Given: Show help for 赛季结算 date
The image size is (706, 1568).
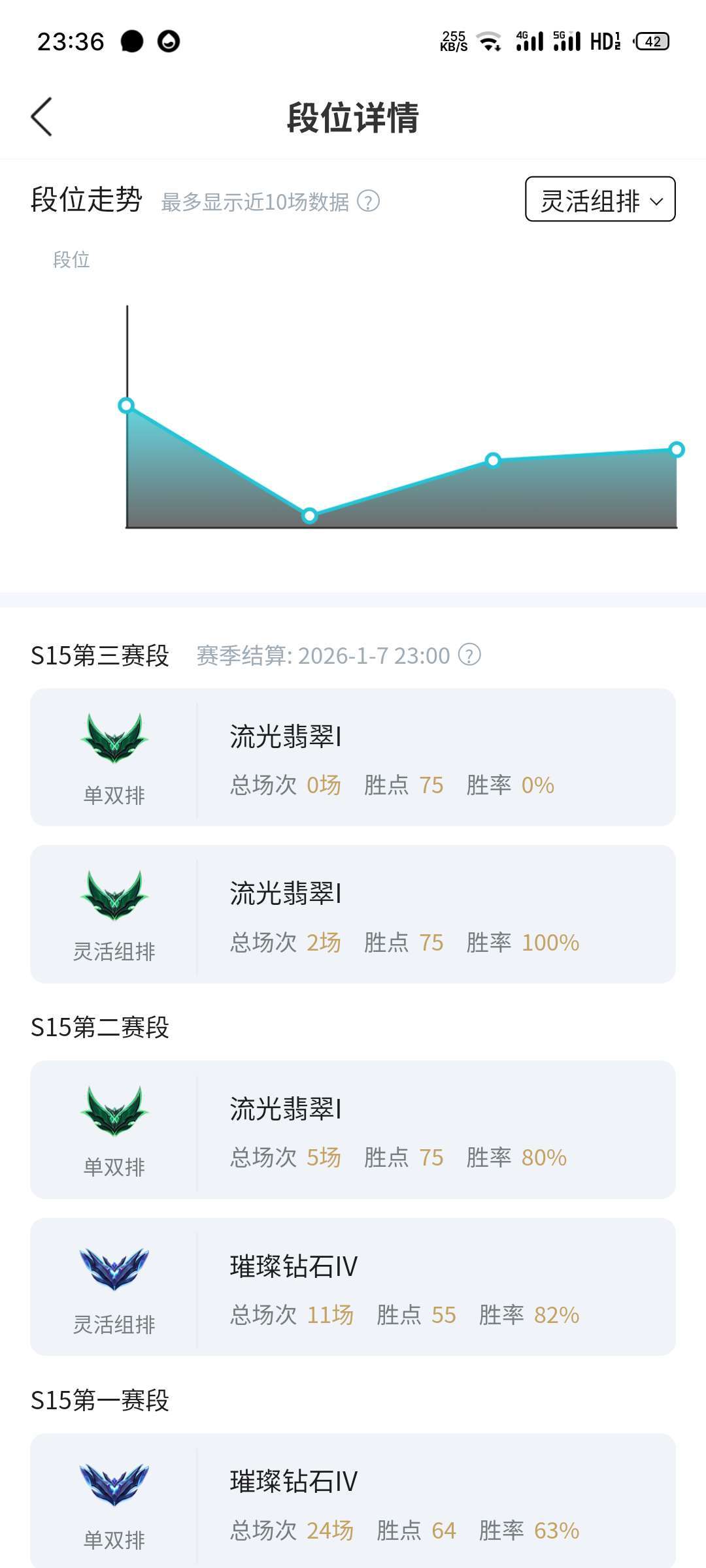Looking at the screenshot, I should point(469,655).
